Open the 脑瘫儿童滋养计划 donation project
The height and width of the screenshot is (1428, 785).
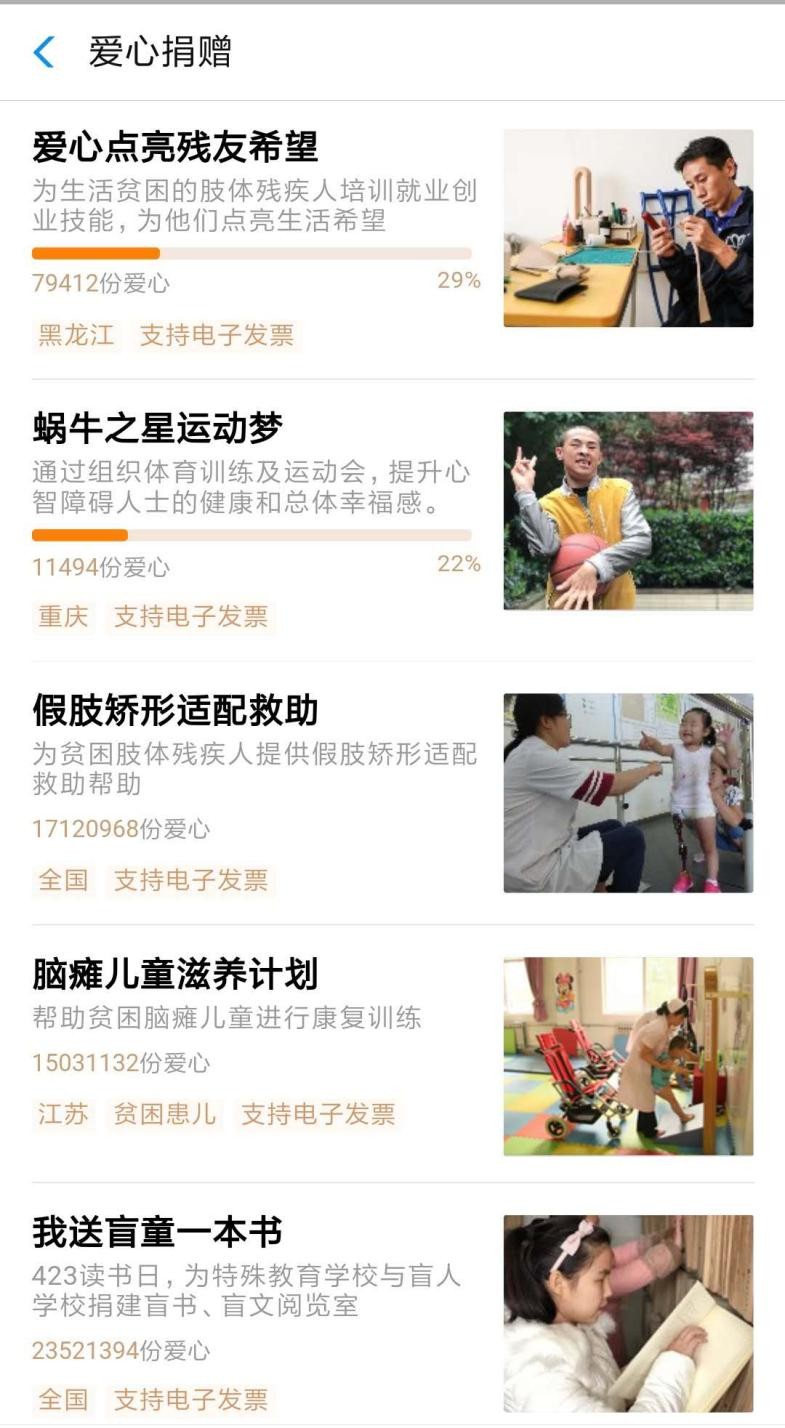pyautogui.click(x=175, y=974)
